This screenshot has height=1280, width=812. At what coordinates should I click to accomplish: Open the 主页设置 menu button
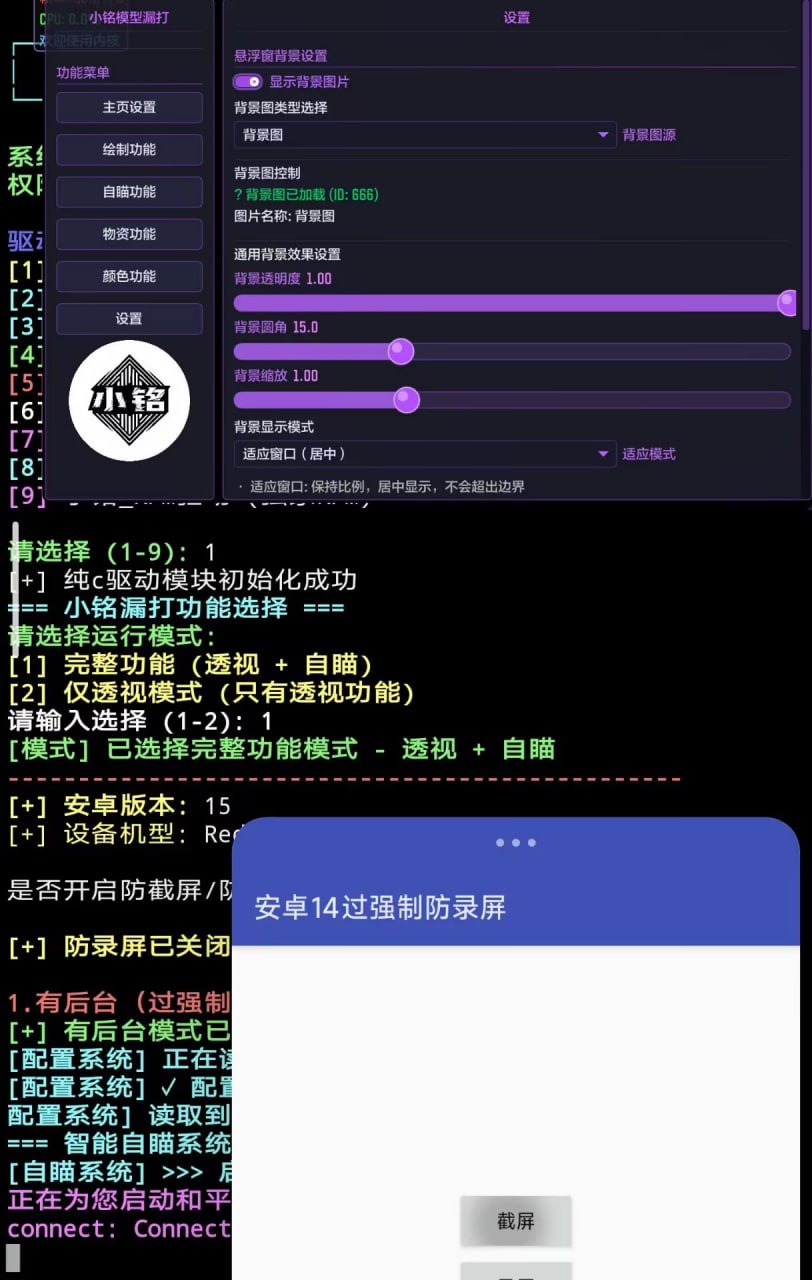click(129, 107)
